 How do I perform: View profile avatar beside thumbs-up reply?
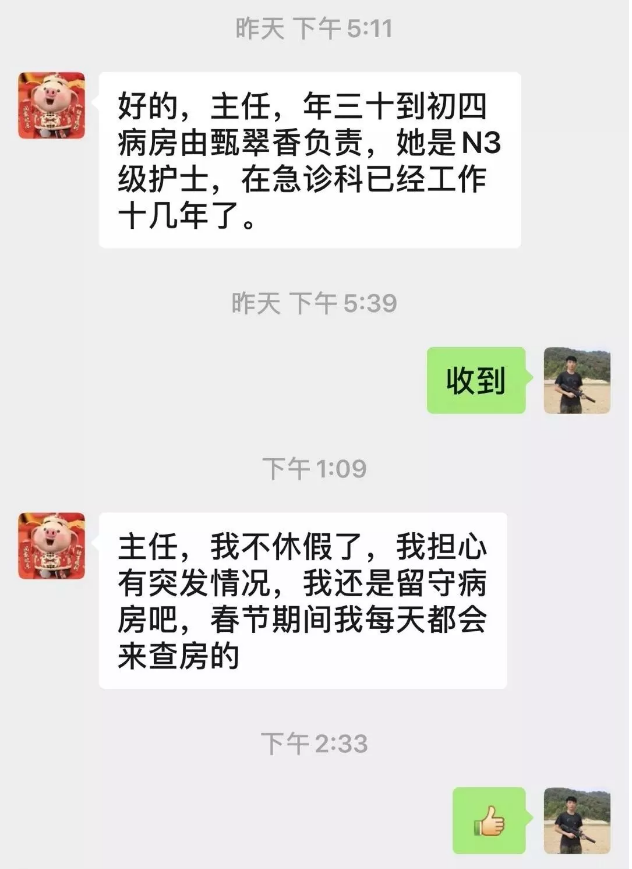[x=576, y=820]
